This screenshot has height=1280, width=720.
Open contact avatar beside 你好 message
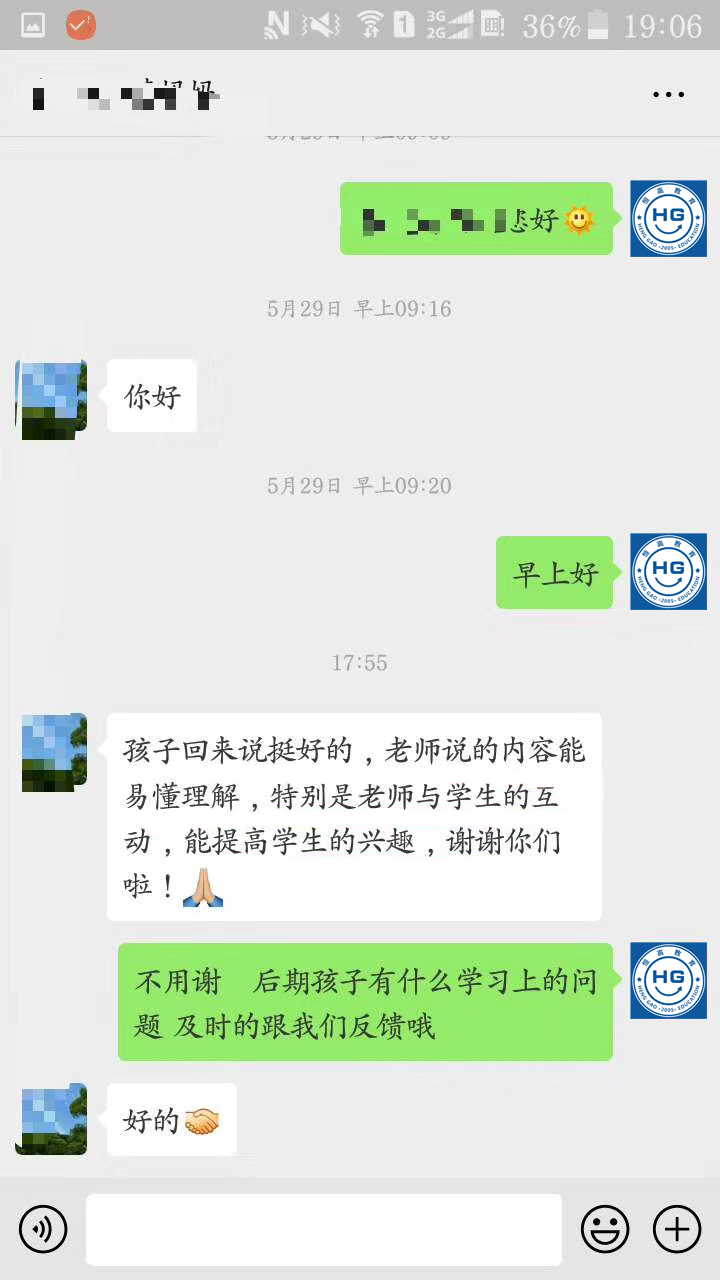(x=52, y=398)
